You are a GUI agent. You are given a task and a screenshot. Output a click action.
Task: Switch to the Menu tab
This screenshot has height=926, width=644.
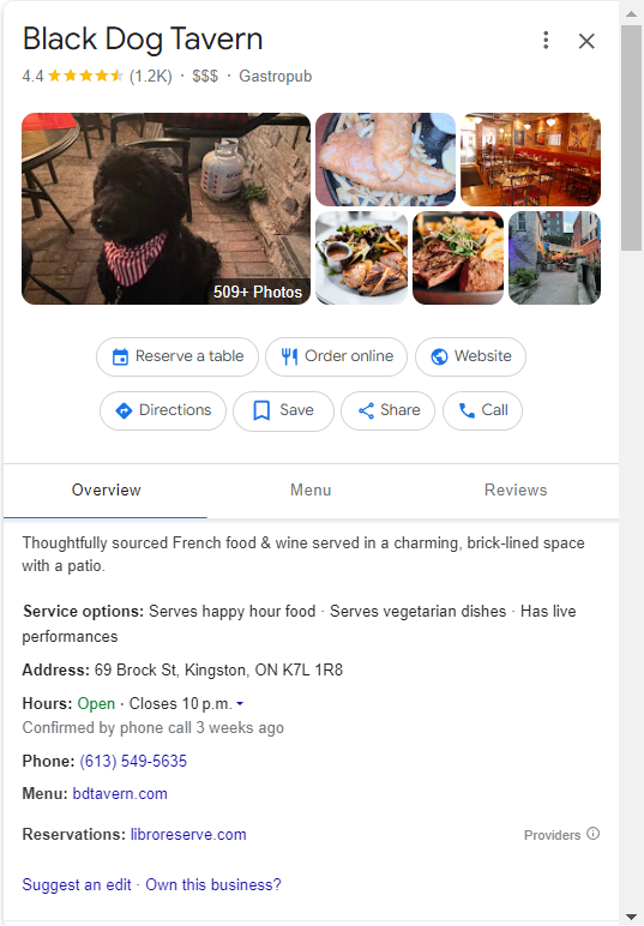coord(311,490)
